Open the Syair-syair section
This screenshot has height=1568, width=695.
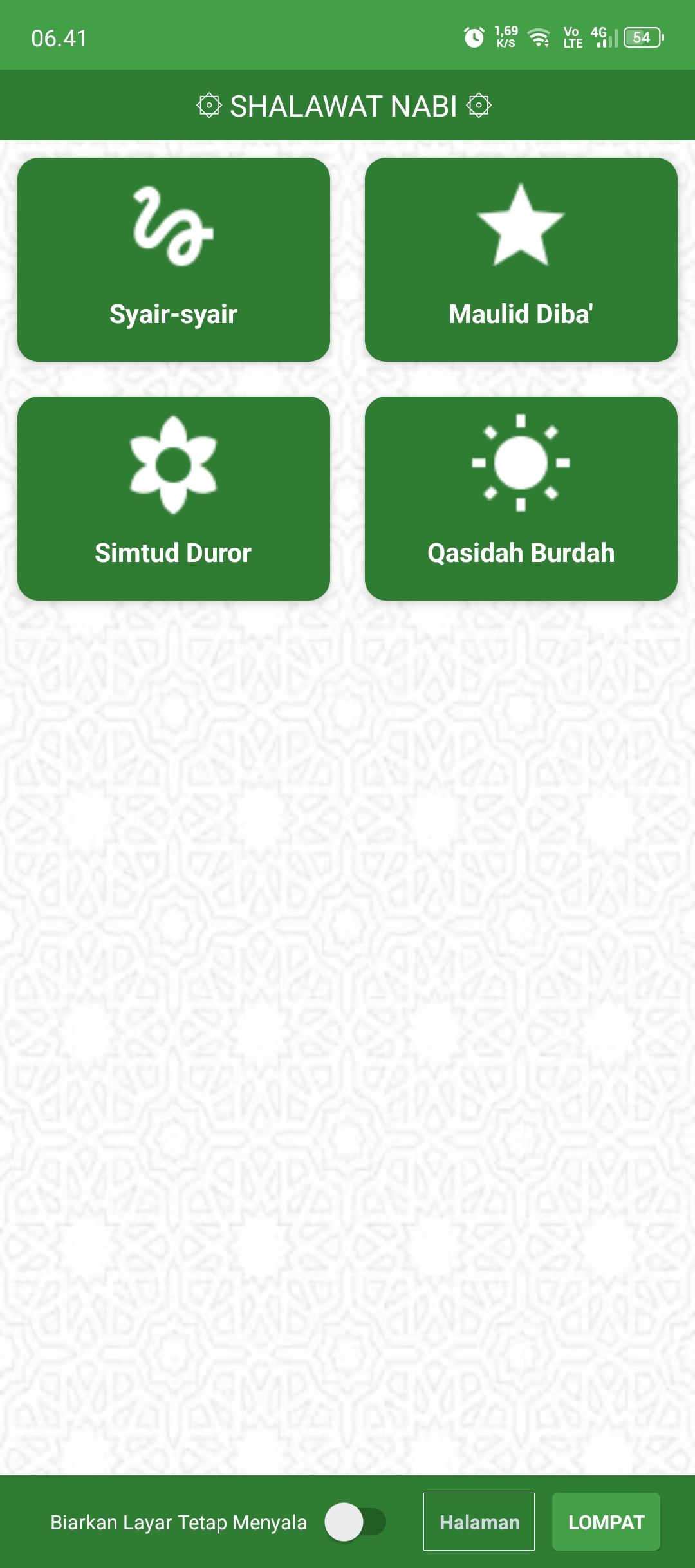coord(172,257)
